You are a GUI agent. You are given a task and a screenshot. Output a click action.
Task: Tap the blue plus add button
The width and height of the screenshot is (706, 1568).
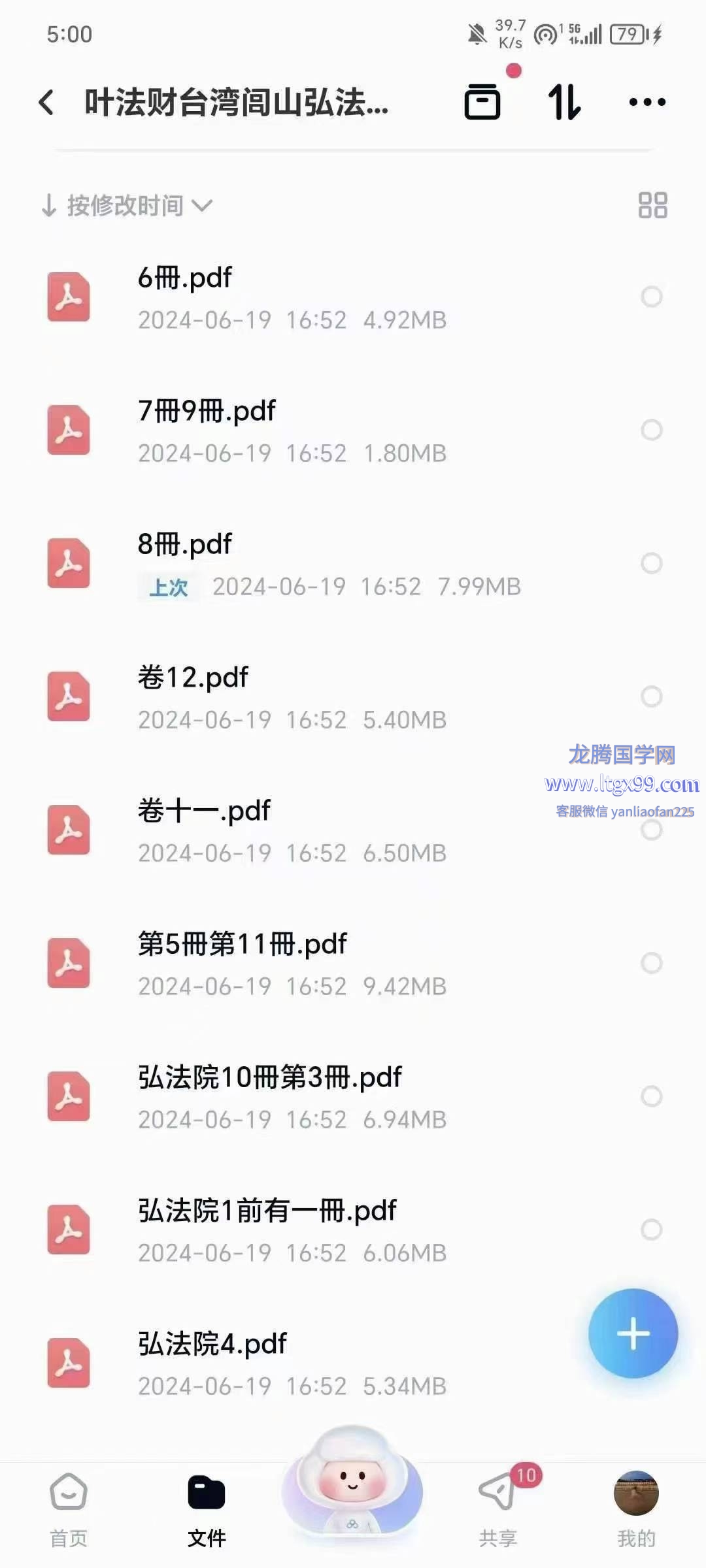(x=633, y=1333)
